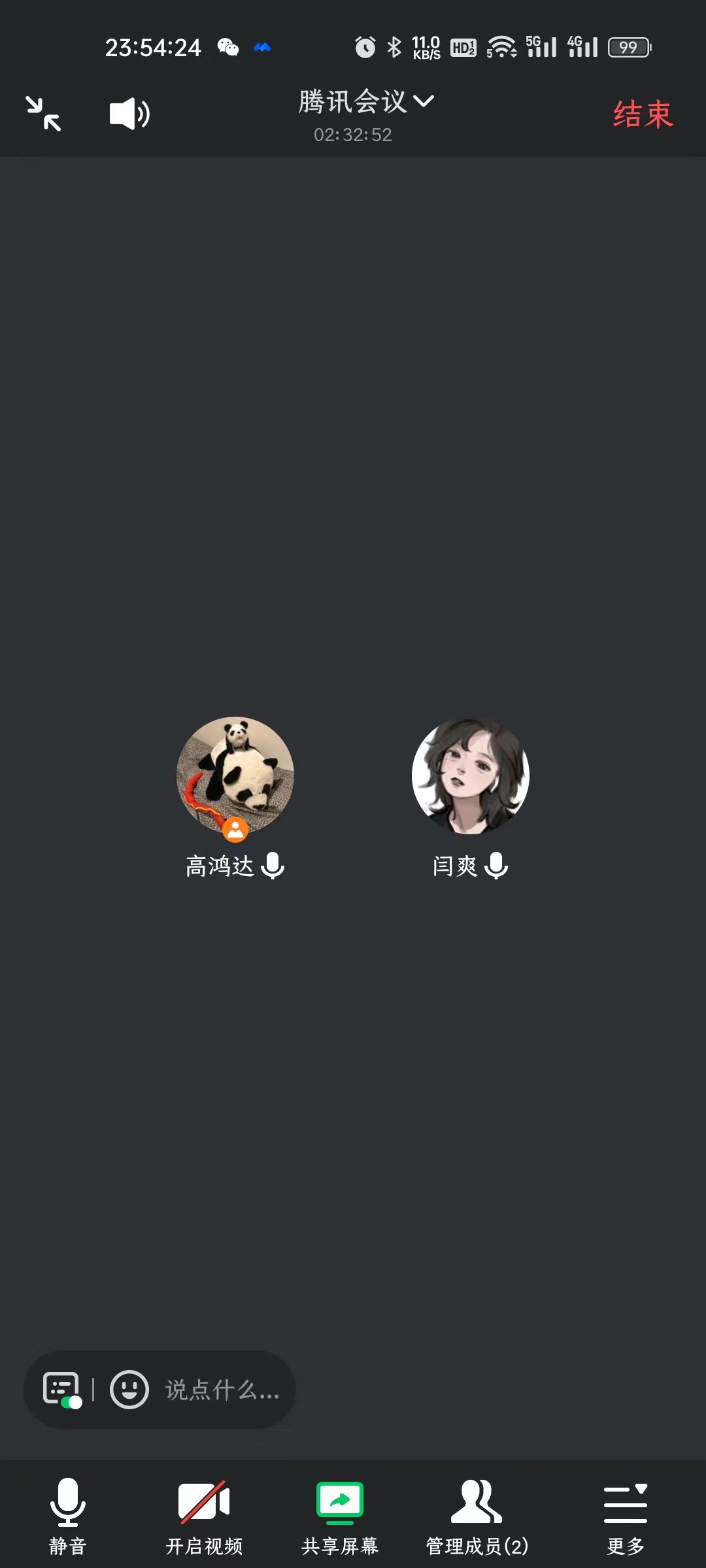Open 闫爽's participant avatar
The width and height of the screenshot is (706, 1568).
coord(470,776)
